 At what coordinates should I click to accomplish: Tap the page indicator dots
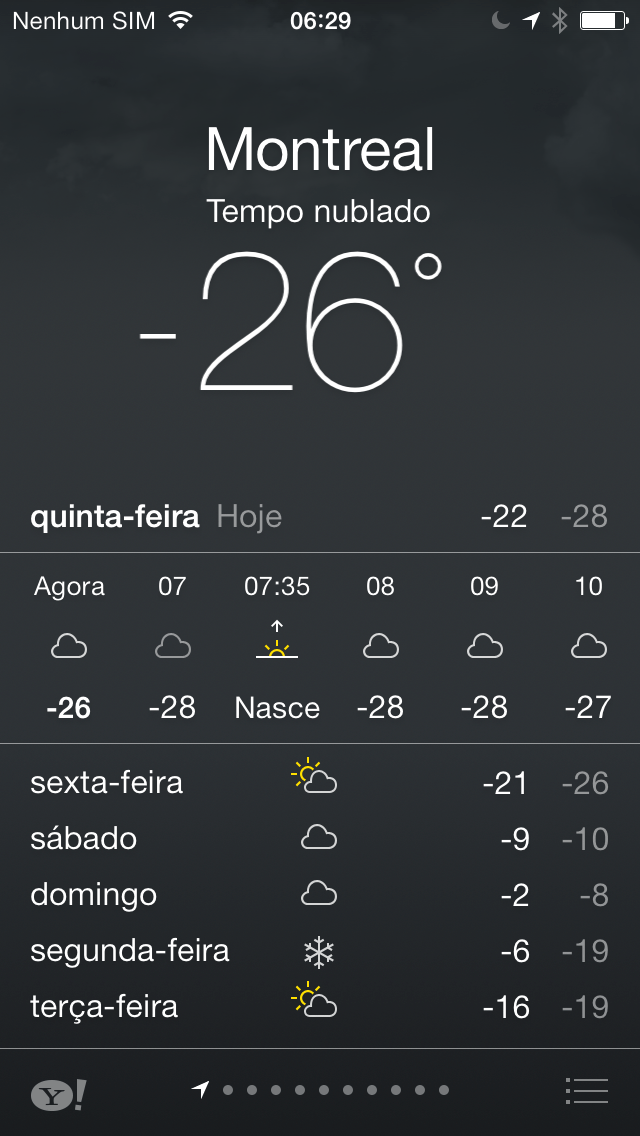(322, 1090)
